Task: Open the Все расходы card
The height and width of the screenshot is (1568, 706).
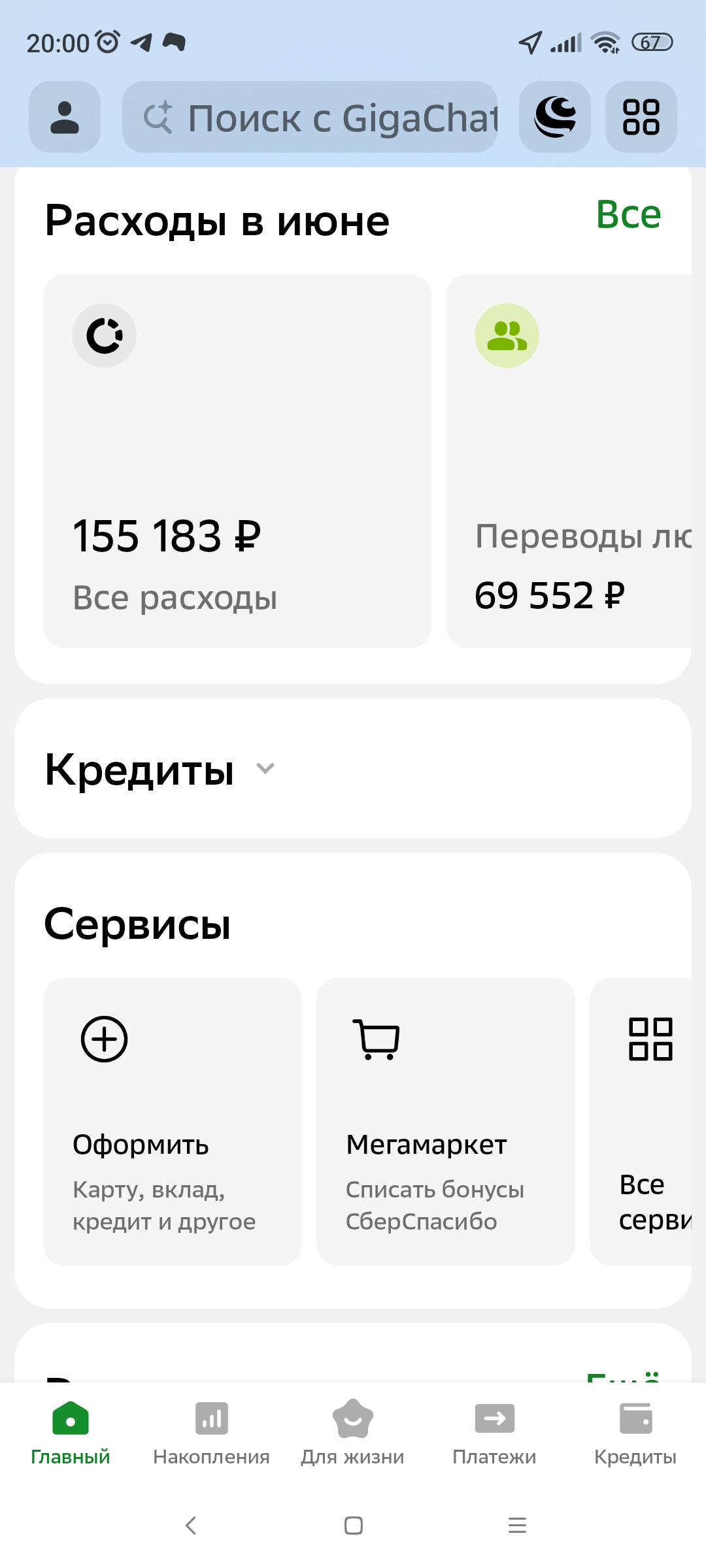Action: tap(237, 461)
